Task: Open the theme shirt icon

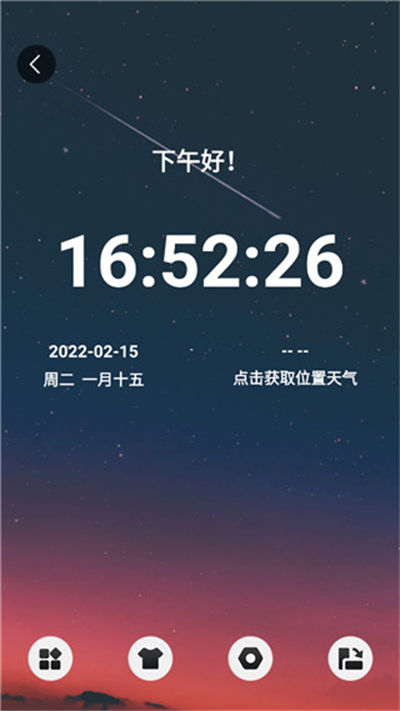Action: 150,658
